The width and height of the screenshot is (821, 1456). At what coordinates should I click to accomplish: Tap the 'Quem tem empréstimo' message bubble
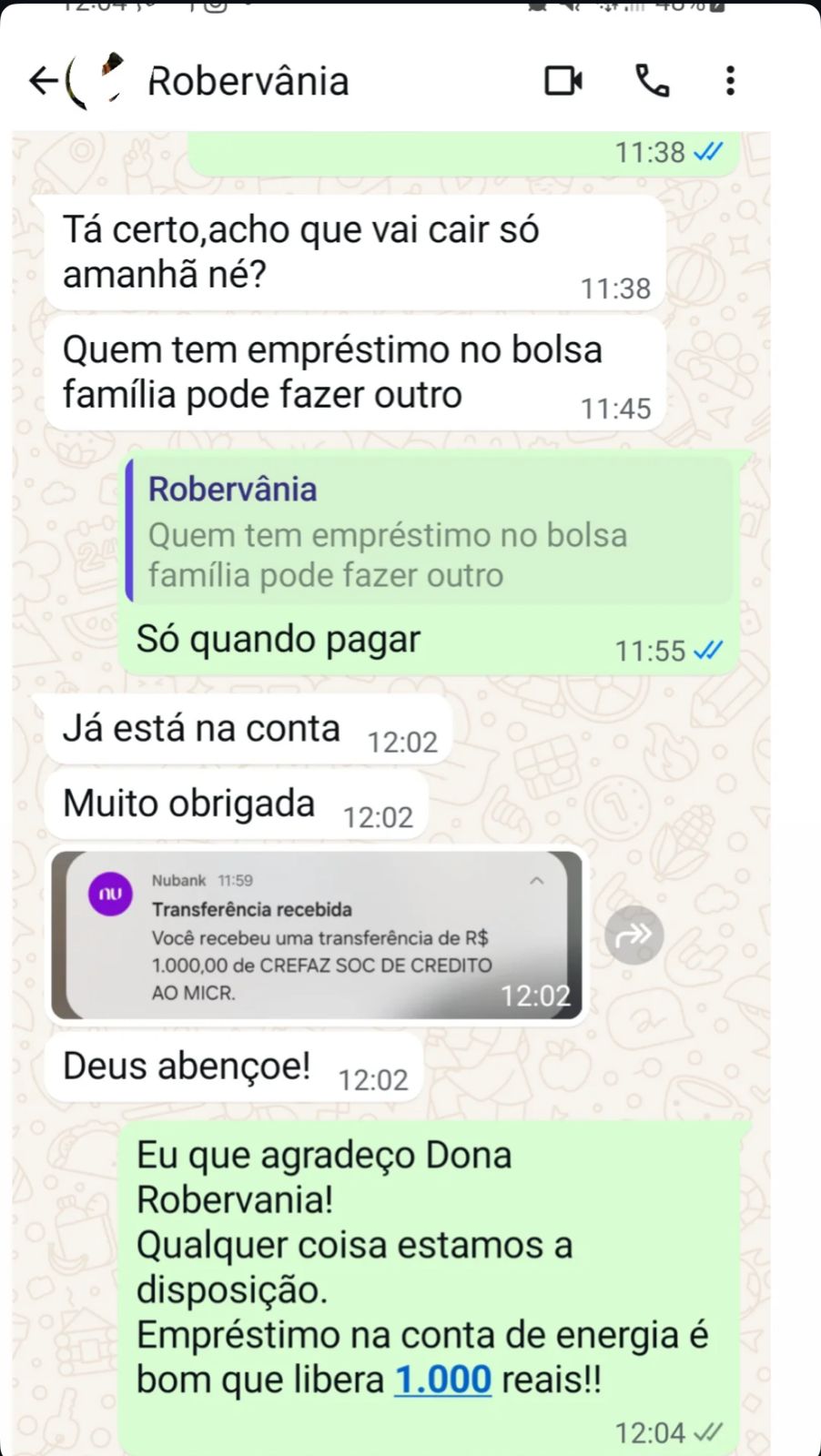coord(355,371)
